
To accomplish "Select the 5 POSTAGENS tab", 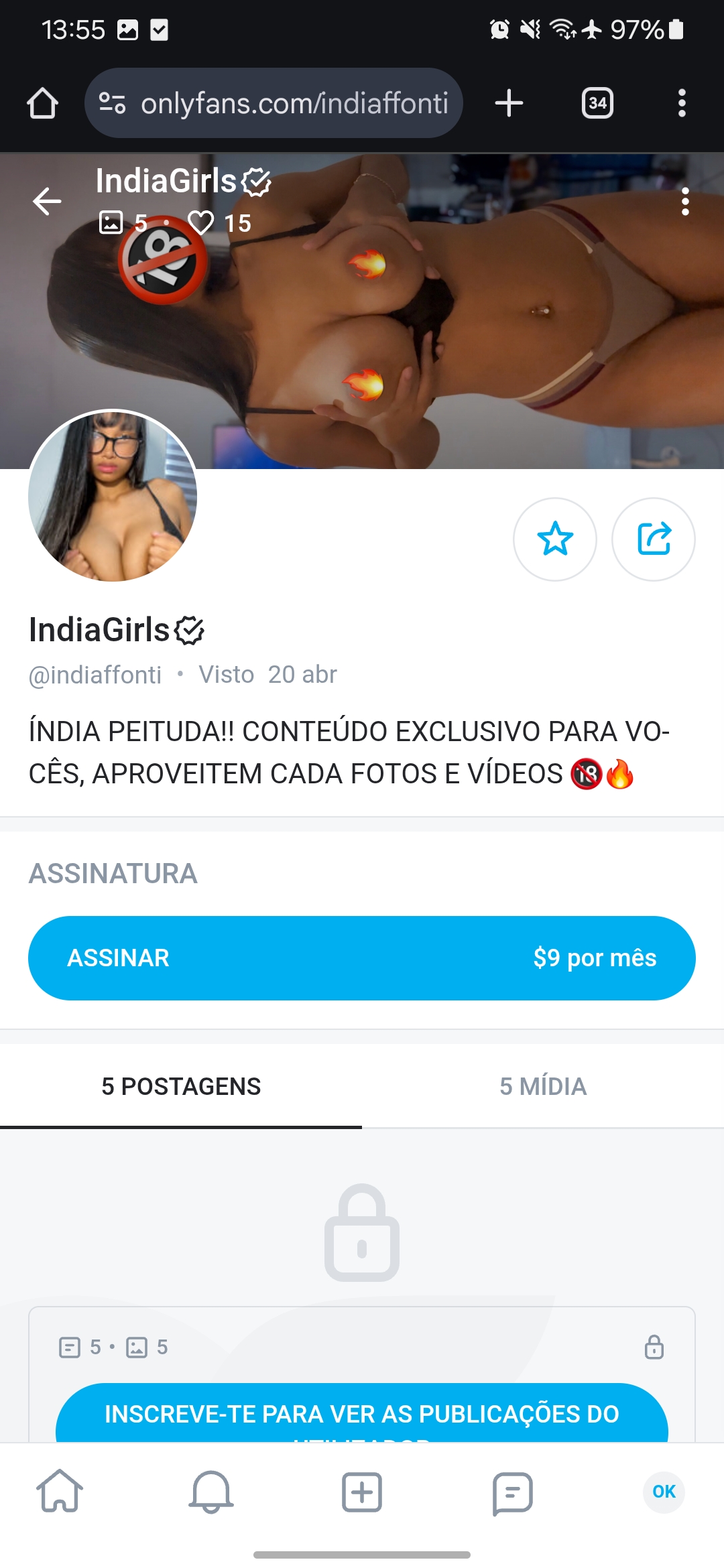I will click(180, 1086).
